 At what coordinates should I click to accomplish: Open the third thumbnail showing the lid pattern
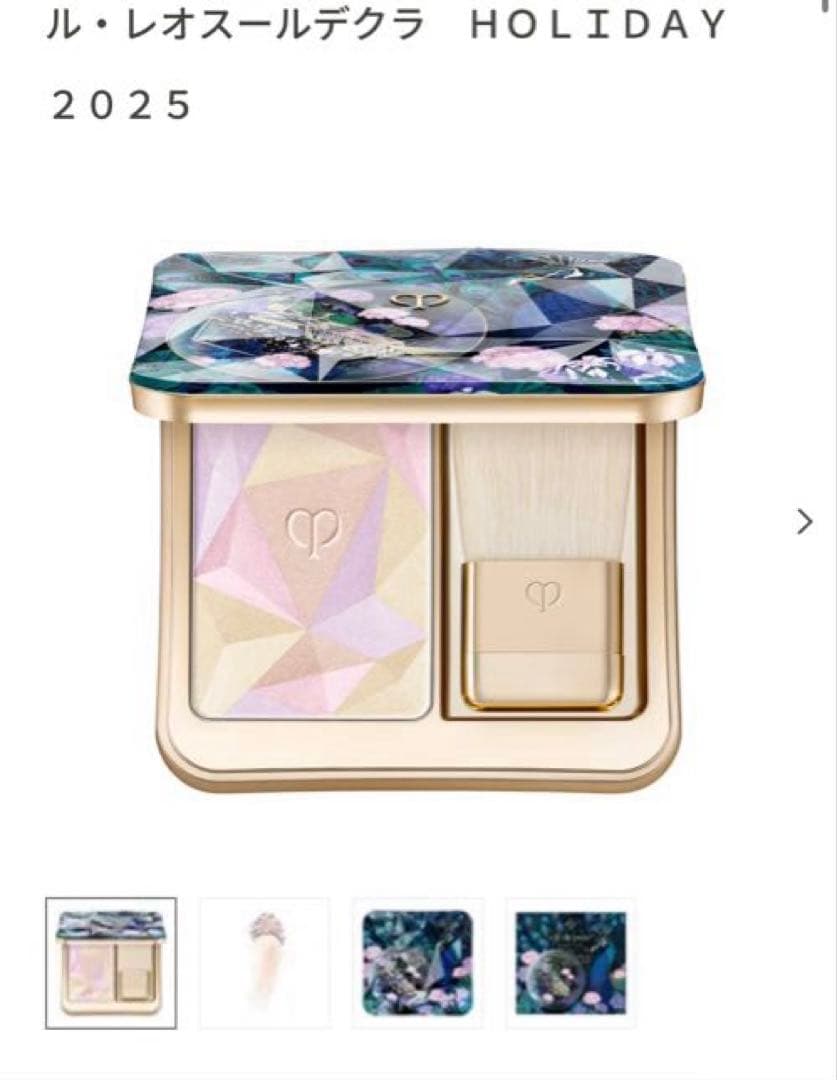pyautogui.click(x=417, y=963)
